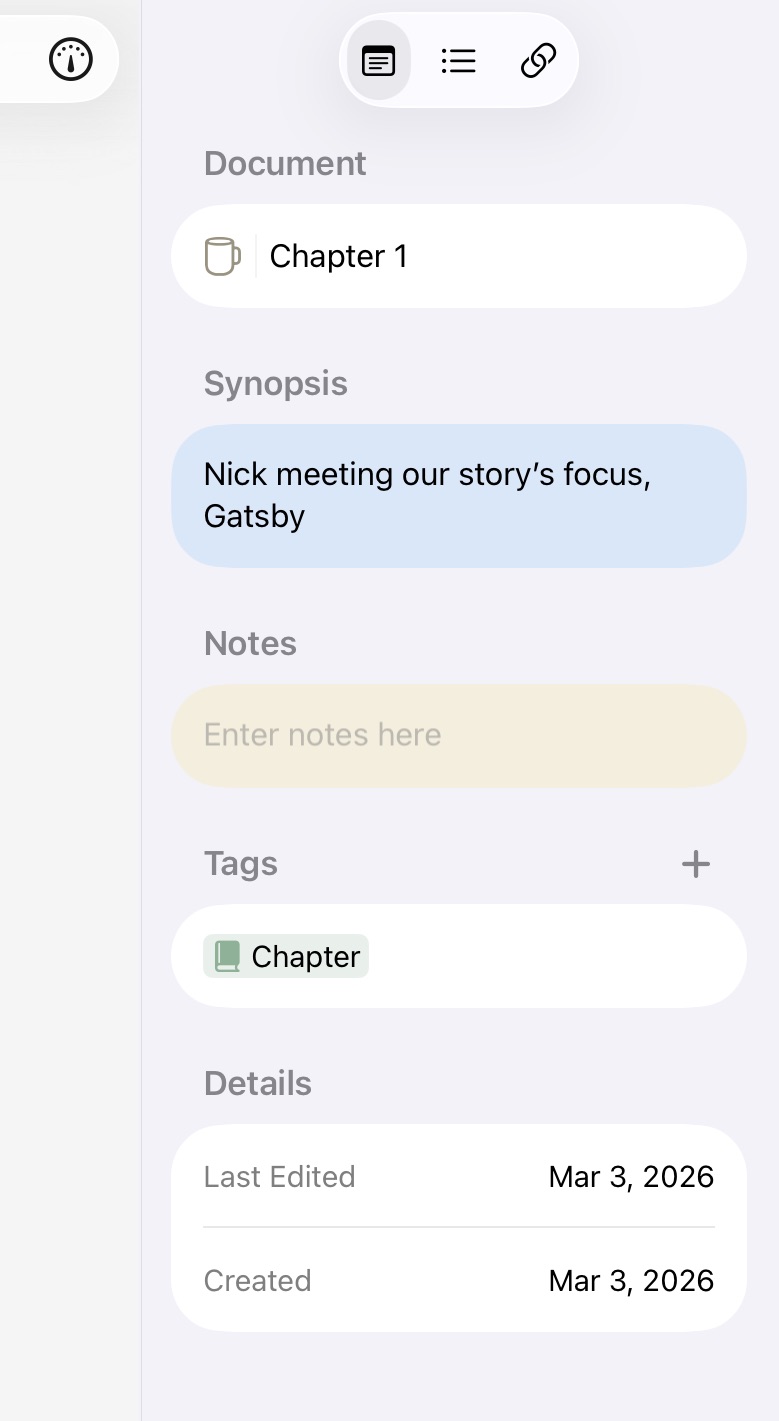Tap the plus icon to add a tag
The height and width of the screenshot is (1421, 779).
point(695,863)
